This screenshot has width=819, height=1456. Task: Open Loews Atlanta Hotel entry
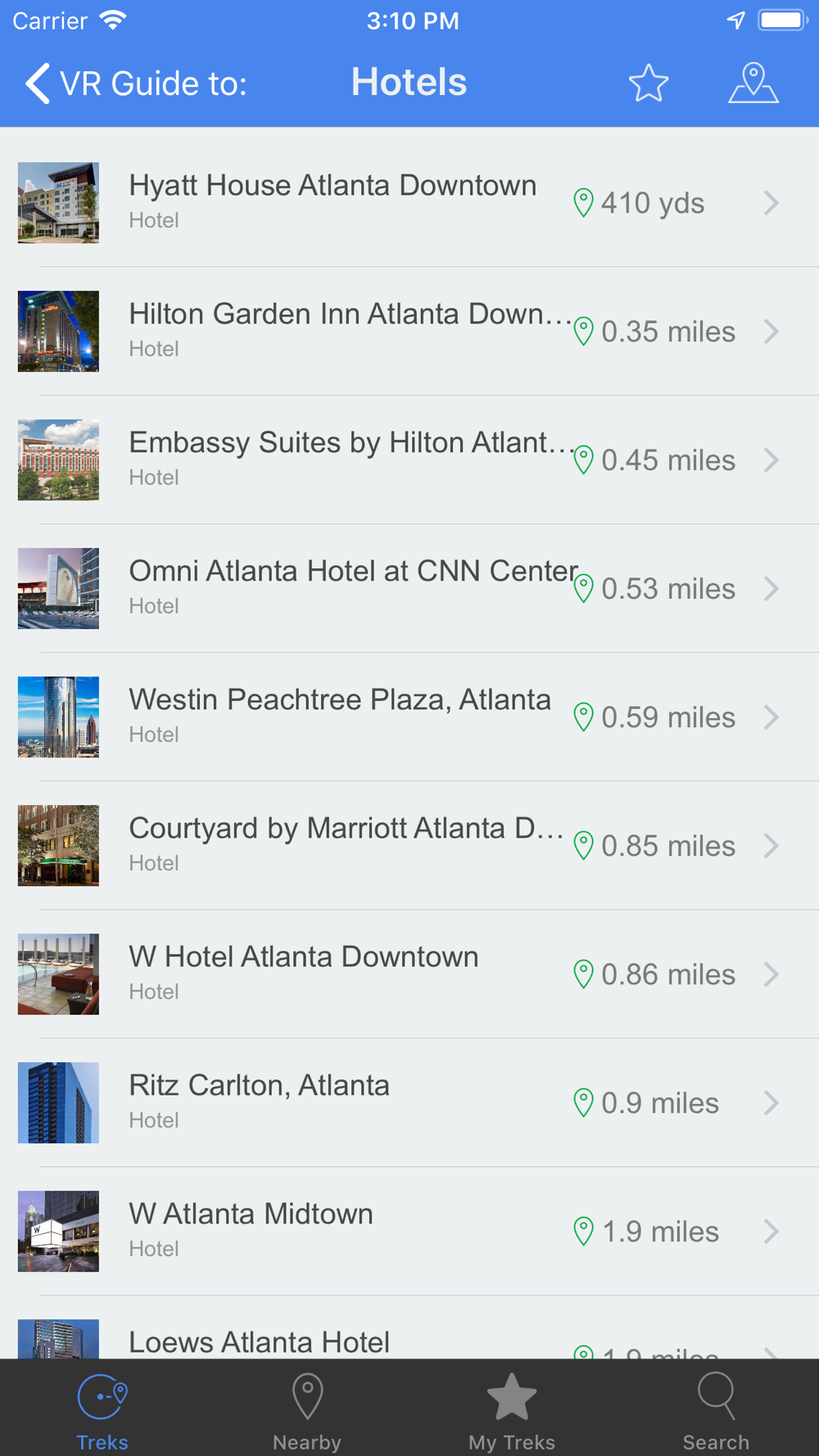pyautogui.click(x=409, y=1328)
